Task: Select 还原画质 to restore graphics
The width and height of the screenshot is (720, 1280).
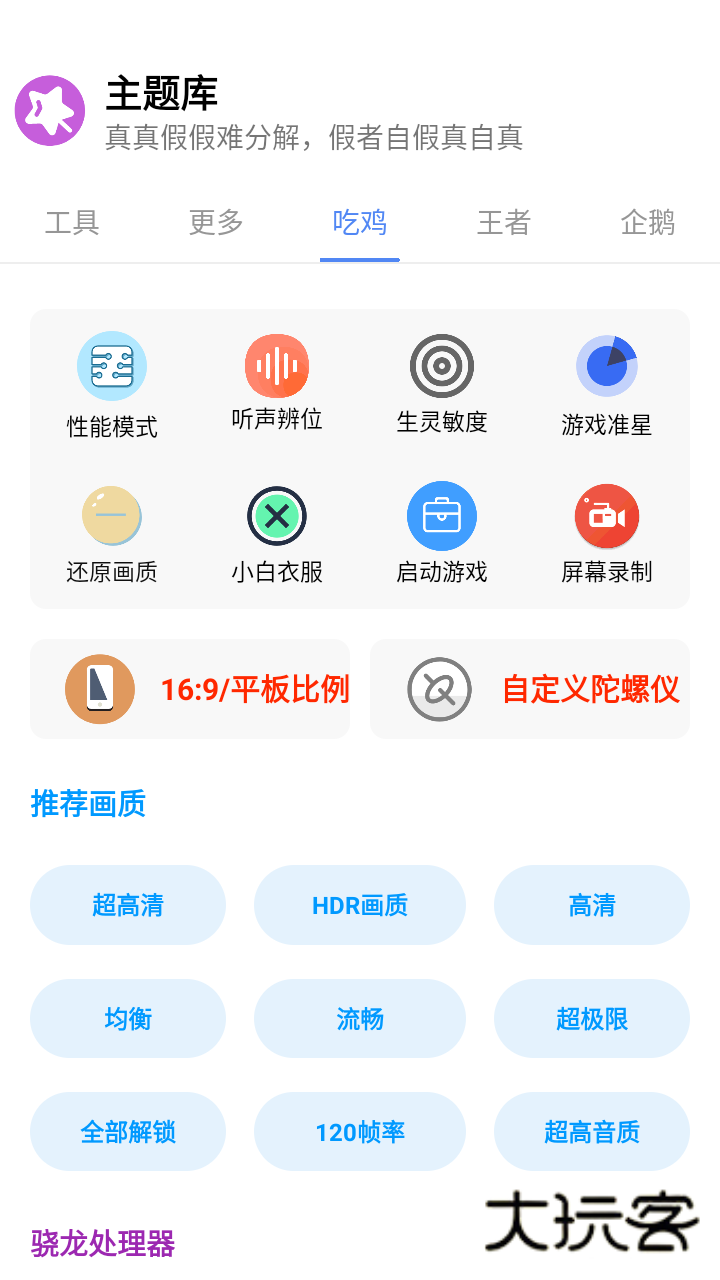Action: pyautogui.click(x=112, y=535)
